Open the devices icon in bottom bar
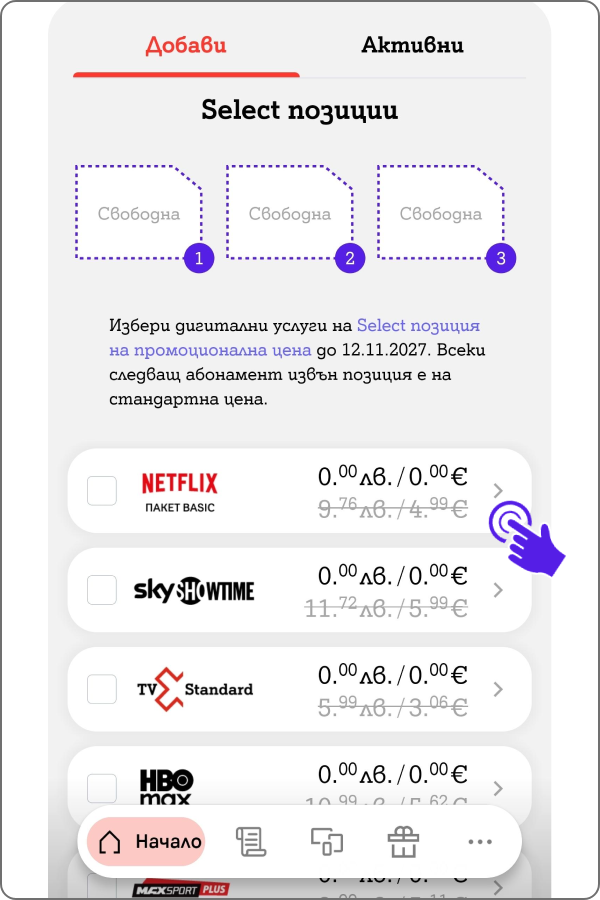 326,842
